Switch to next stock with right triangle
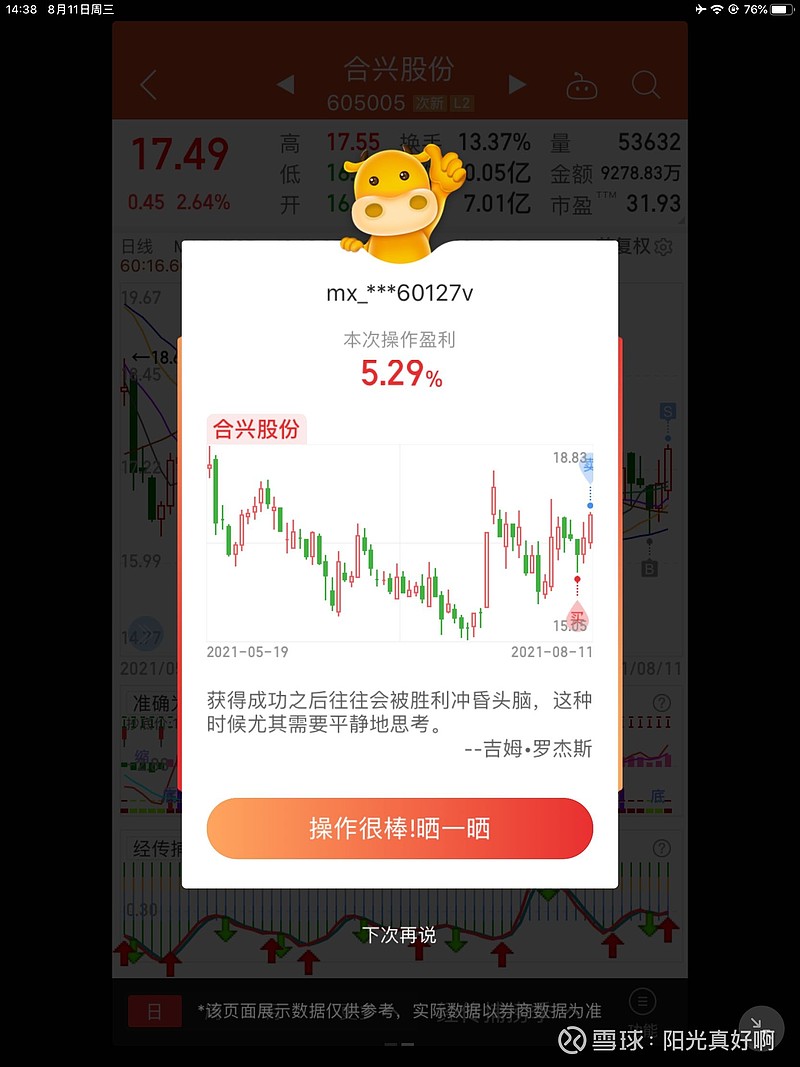Viewport: 800px width, 1067px height. [x=516, y=85]
